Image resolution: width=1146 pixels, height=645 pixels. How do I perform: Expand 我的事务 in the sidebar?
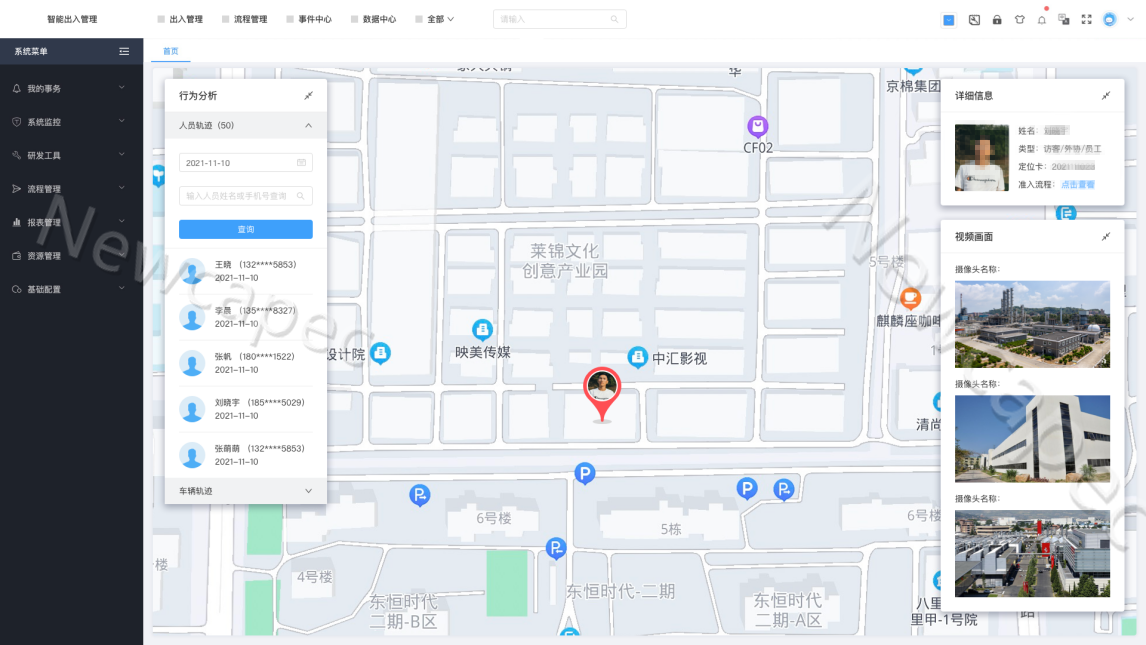click(x=70, y=88)
